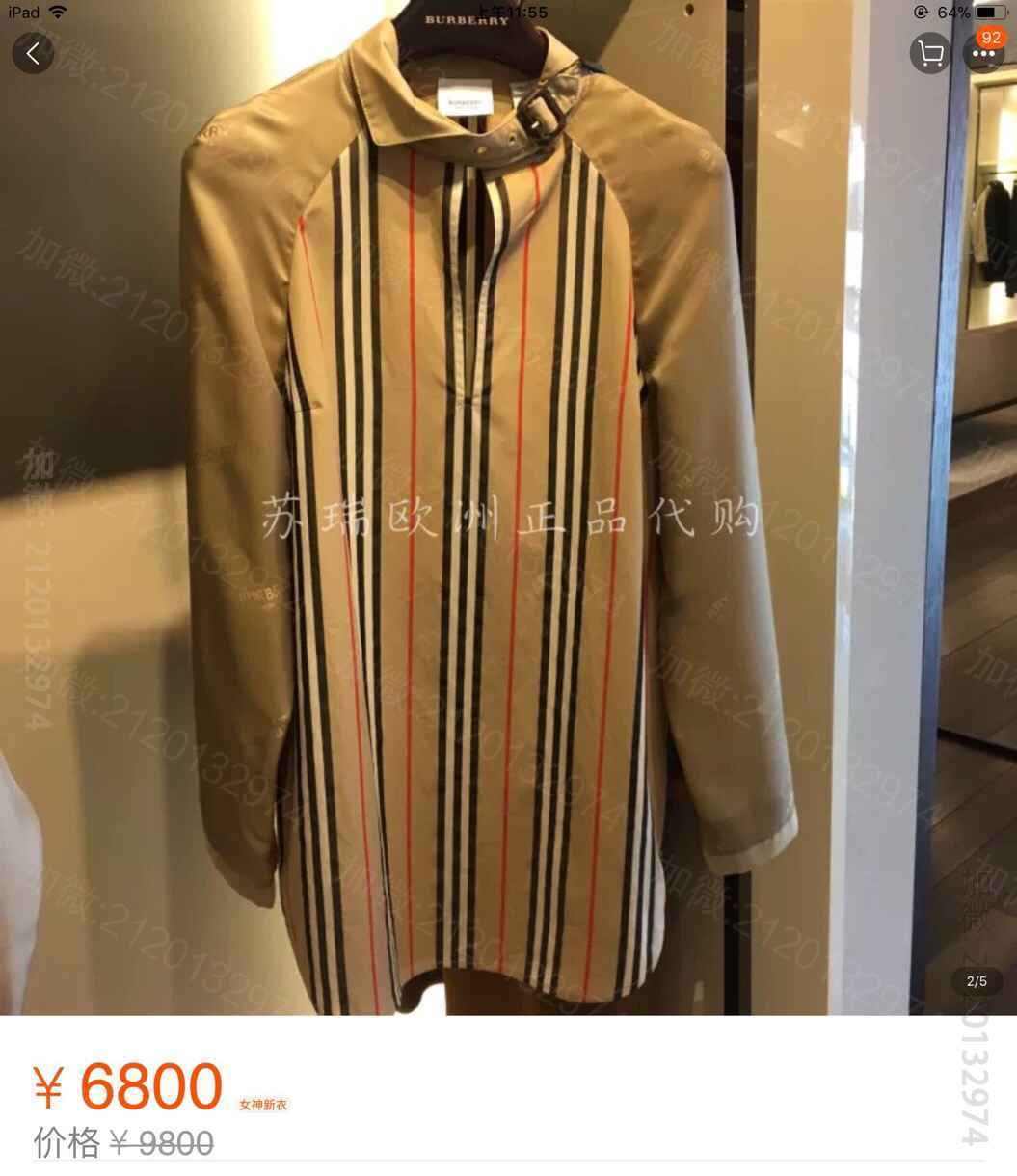The height and width of the screenshot is (1176, 1017).
Task: Tap the red 92 notification badge
Action: pos(989,39)
